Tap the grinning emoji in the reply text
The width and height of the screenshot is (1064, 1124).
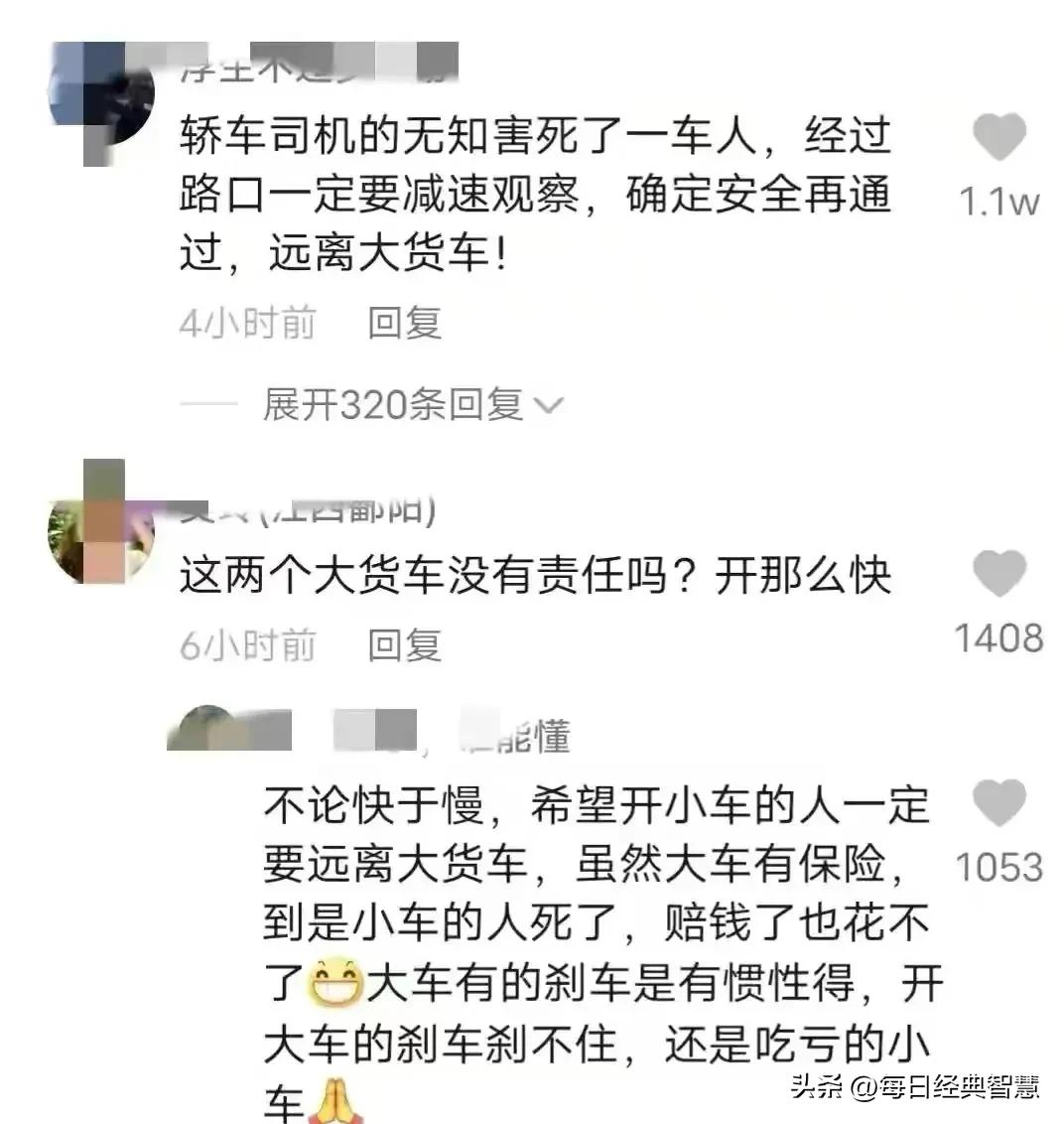coord(334,981)
